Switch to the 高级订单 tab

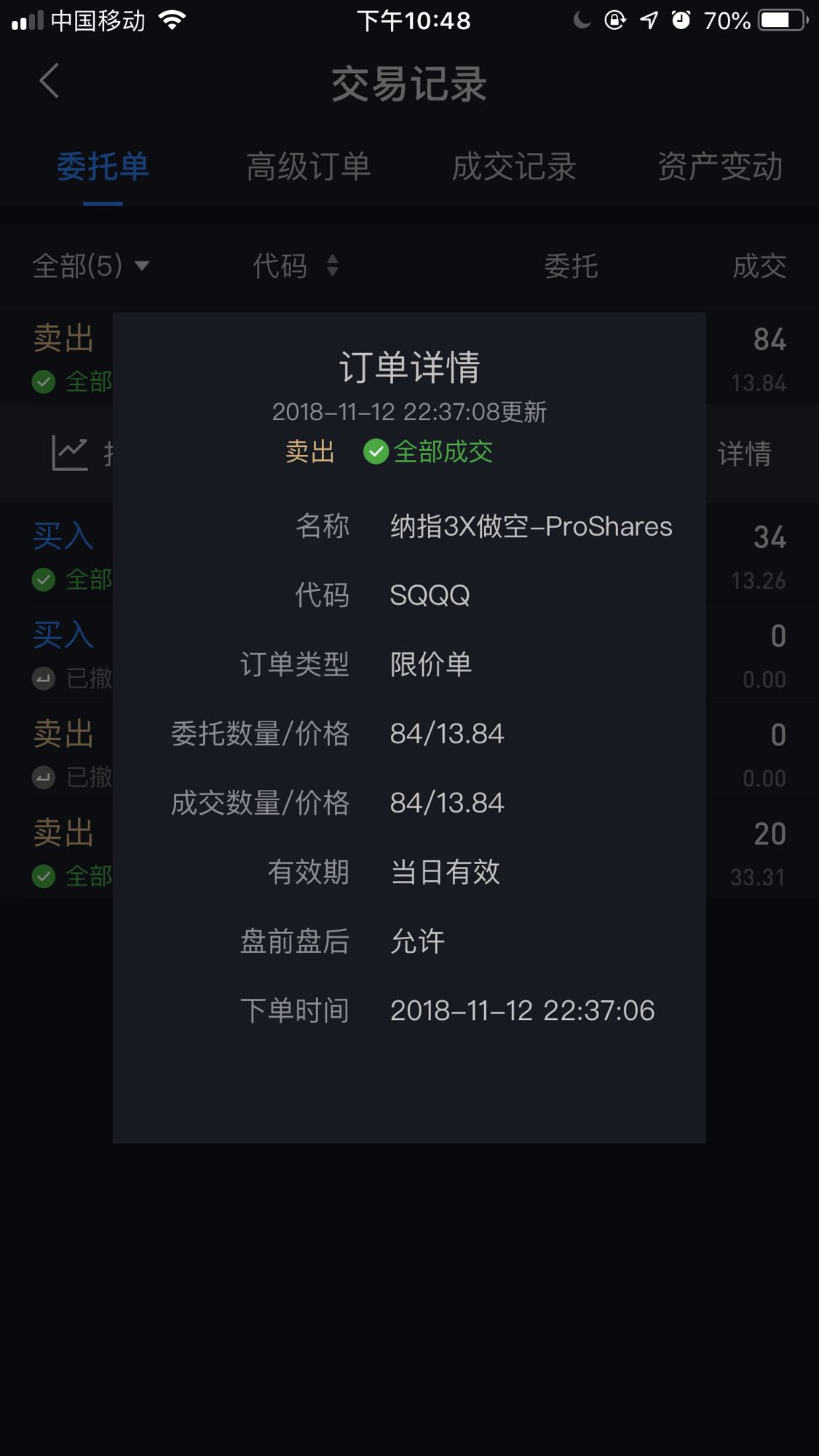pos(309,167)
